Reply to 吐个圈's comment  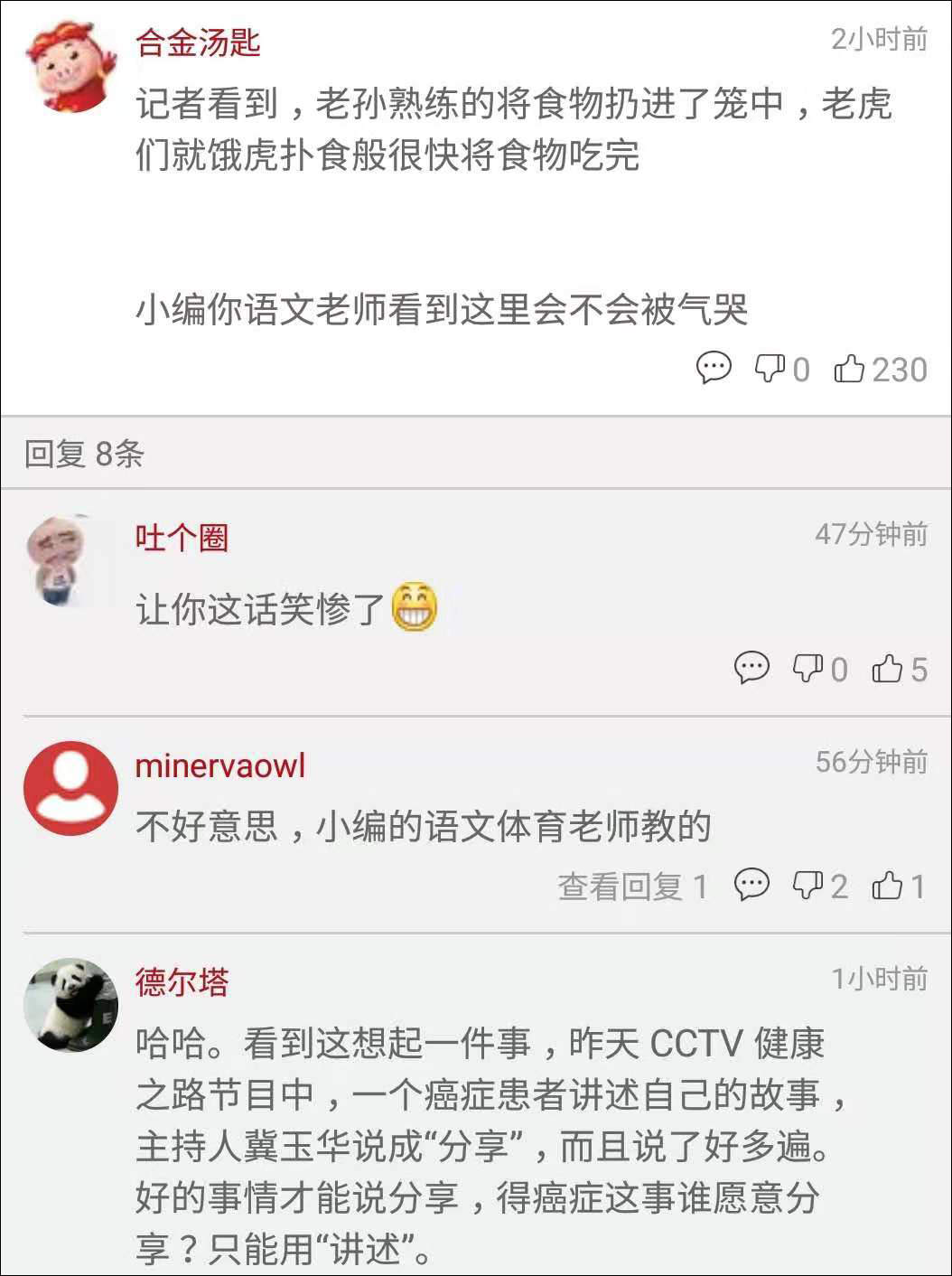[x=751, y=668]
